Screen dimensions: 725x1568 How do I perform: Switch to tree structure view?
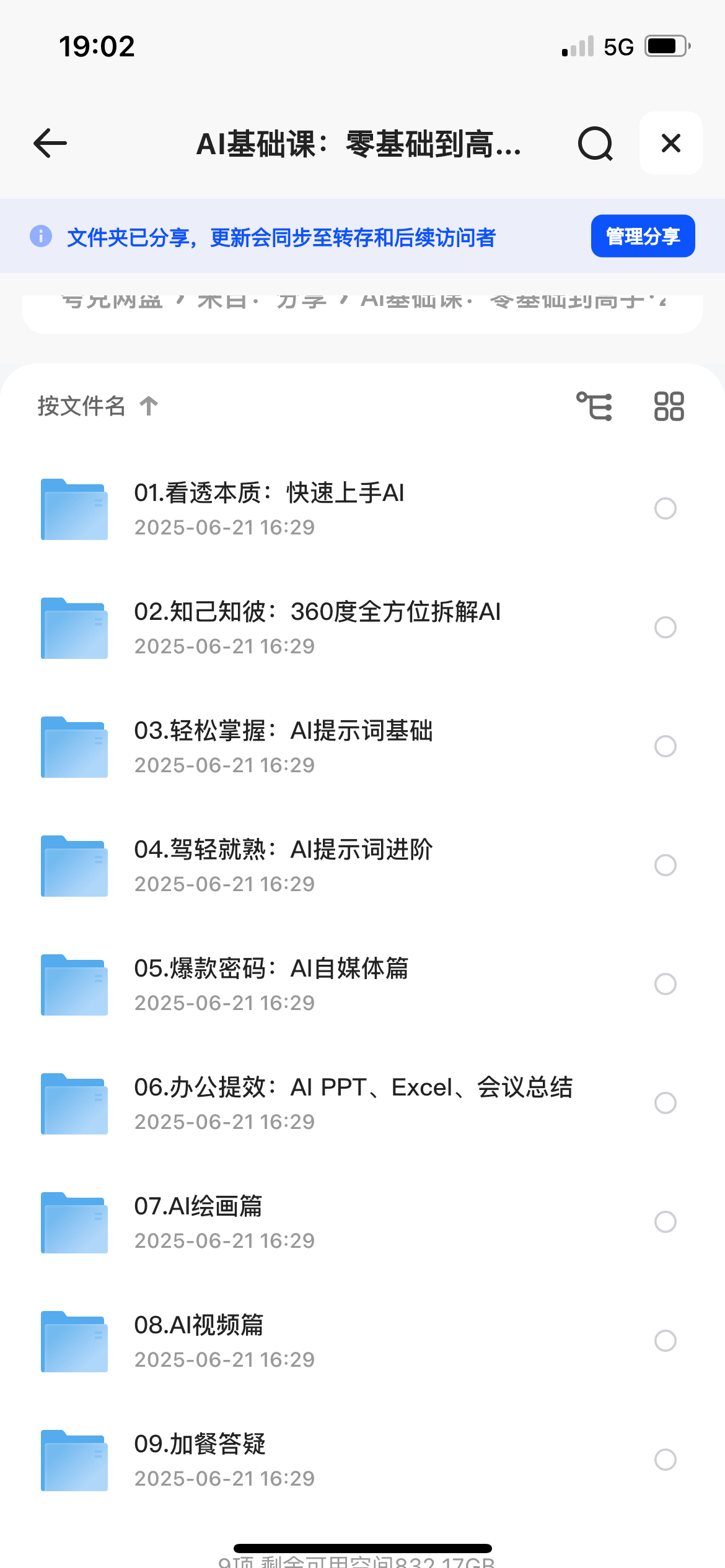coord(594,406)
